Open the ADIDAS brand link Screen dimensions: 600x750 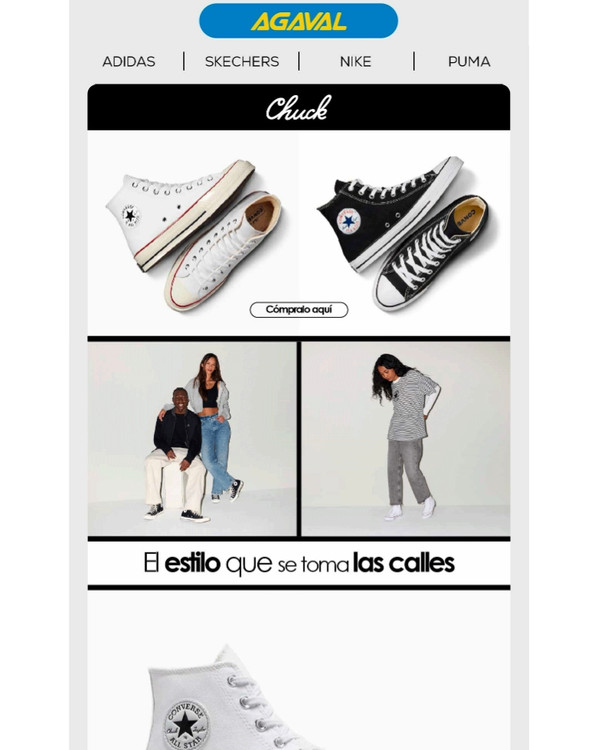coord(129,61)
